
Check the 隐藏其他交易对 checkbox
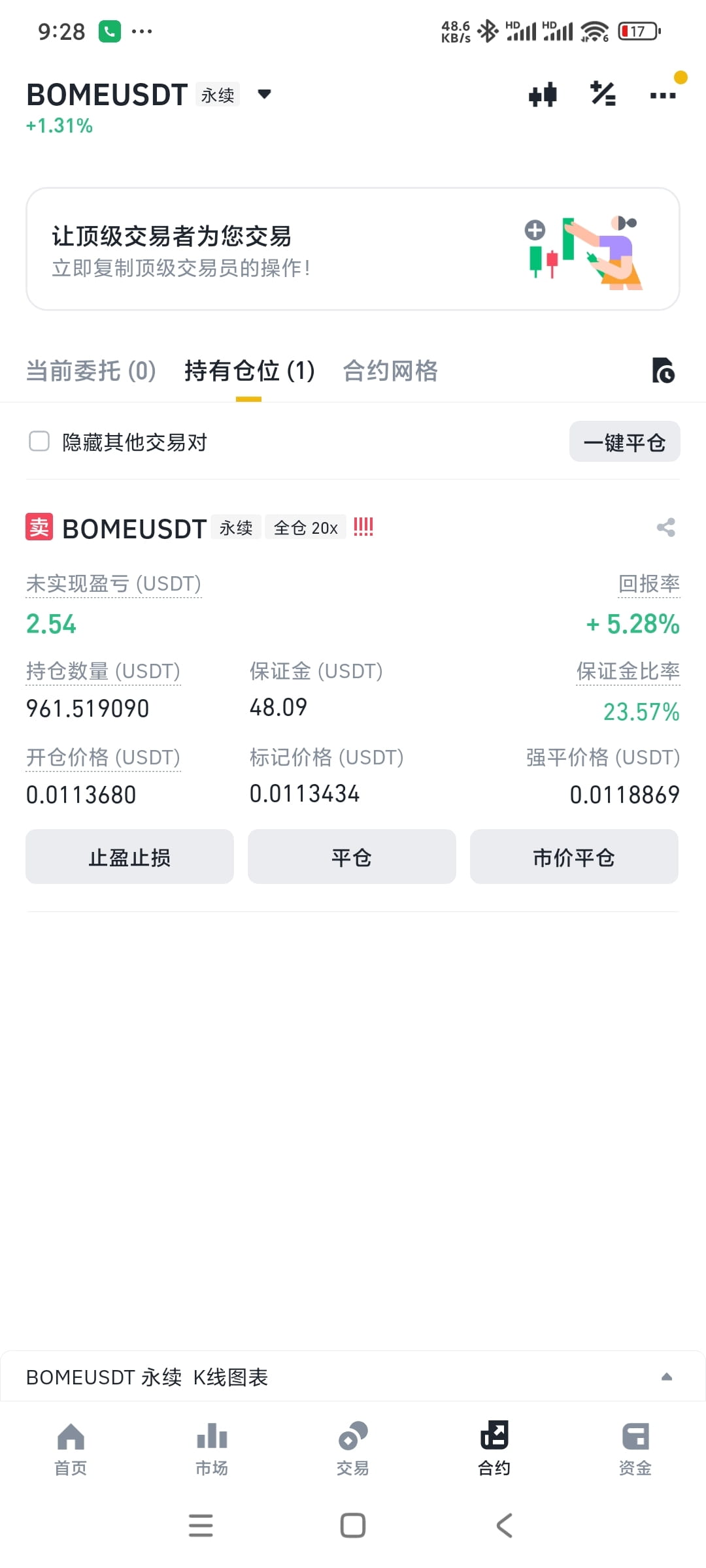pyautogui.click(x=39, y=442)
